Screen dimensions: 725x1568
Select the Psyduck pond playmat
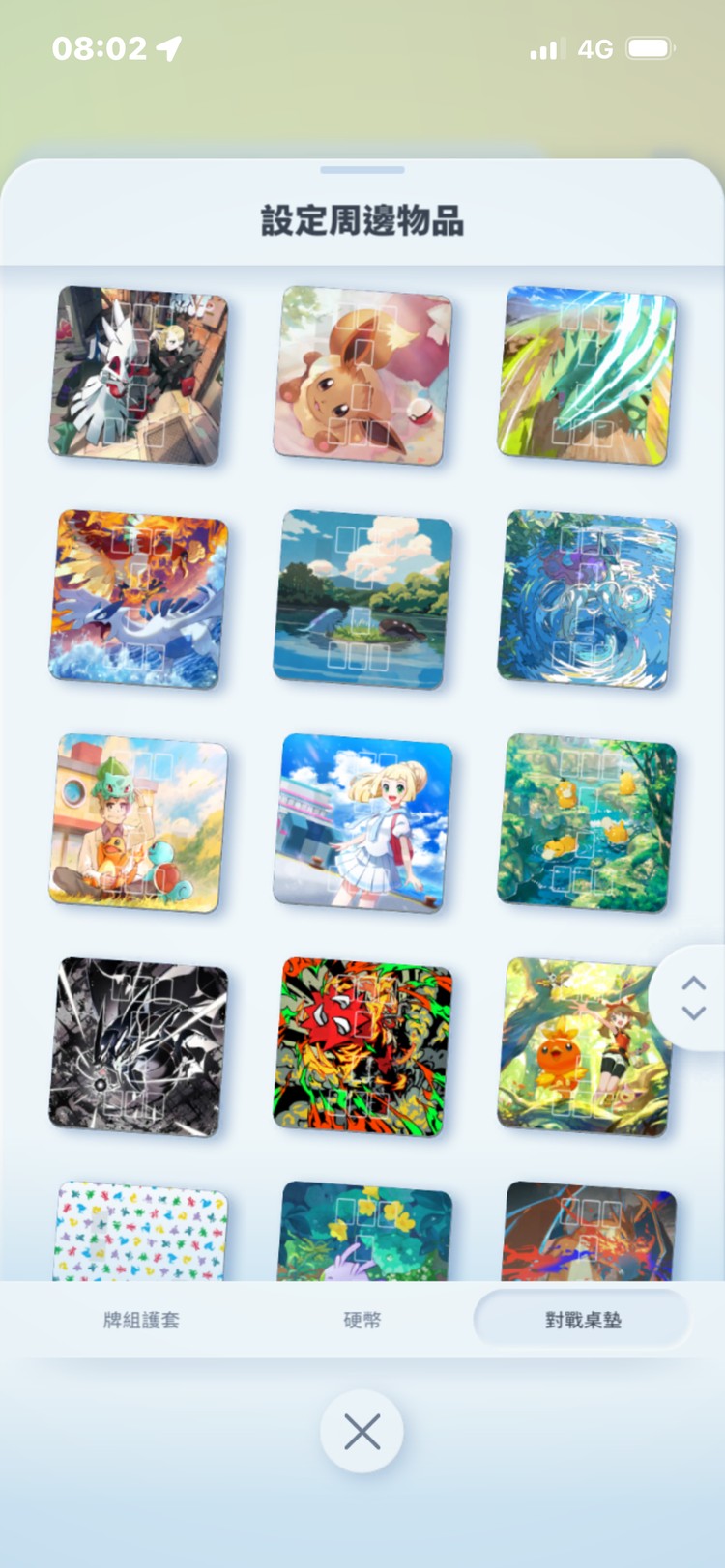(x=586, y=822)
